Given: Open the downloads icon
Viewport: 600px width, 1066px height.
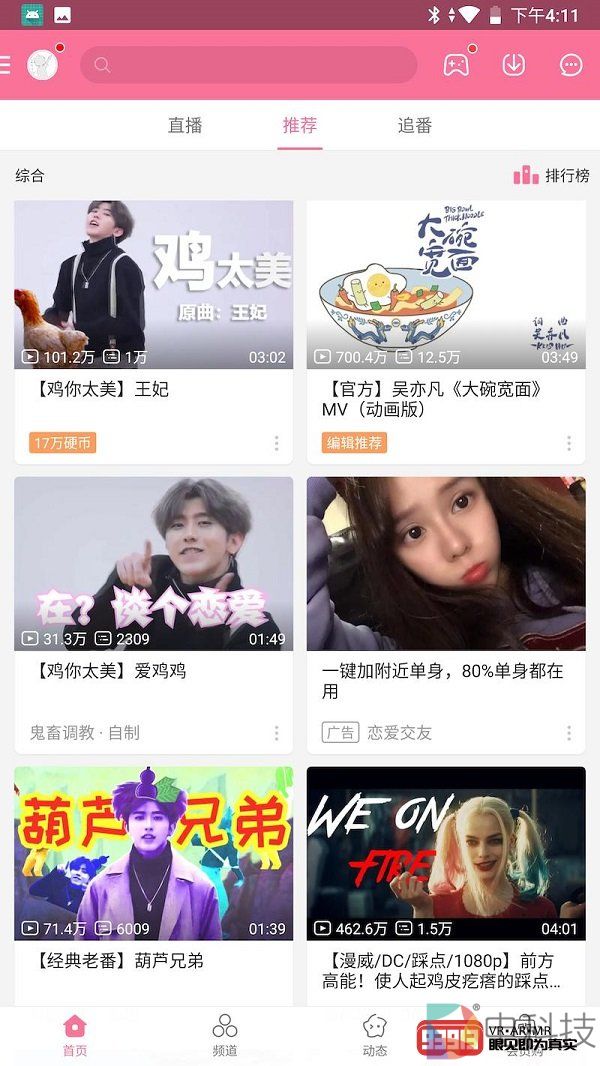Looking at the screenshot, I should 513,65.
